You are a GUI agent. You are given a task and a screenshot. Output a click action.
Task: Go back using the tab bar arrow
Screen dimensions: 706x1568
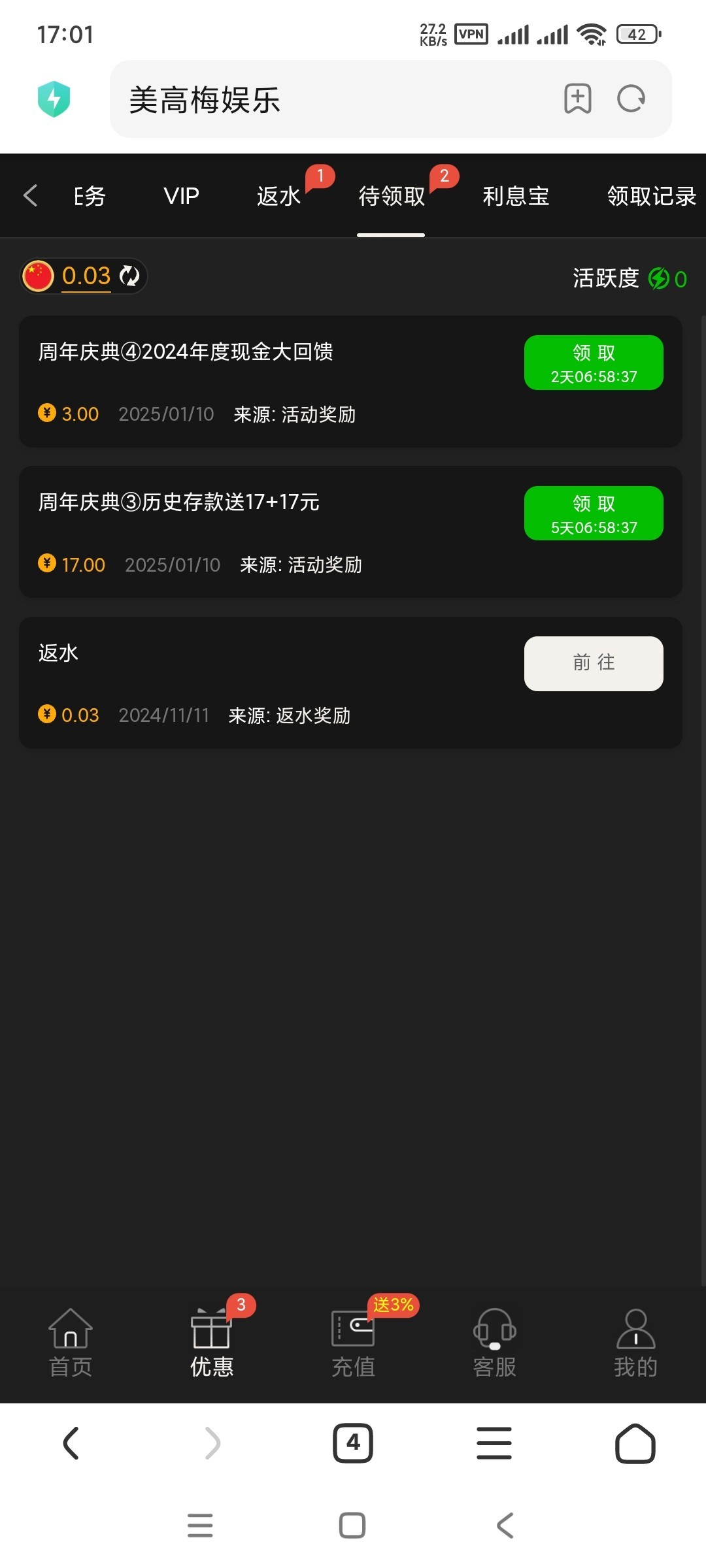point(30,195)
